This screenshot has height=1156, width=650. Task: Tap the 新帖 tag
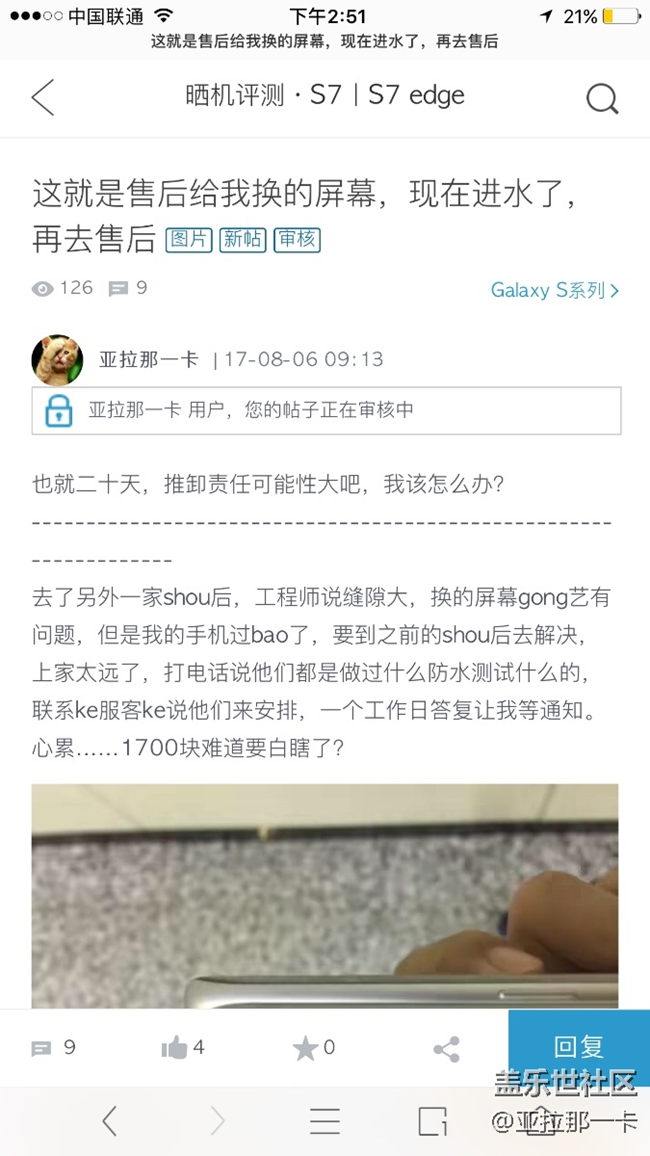pos(243,239)
